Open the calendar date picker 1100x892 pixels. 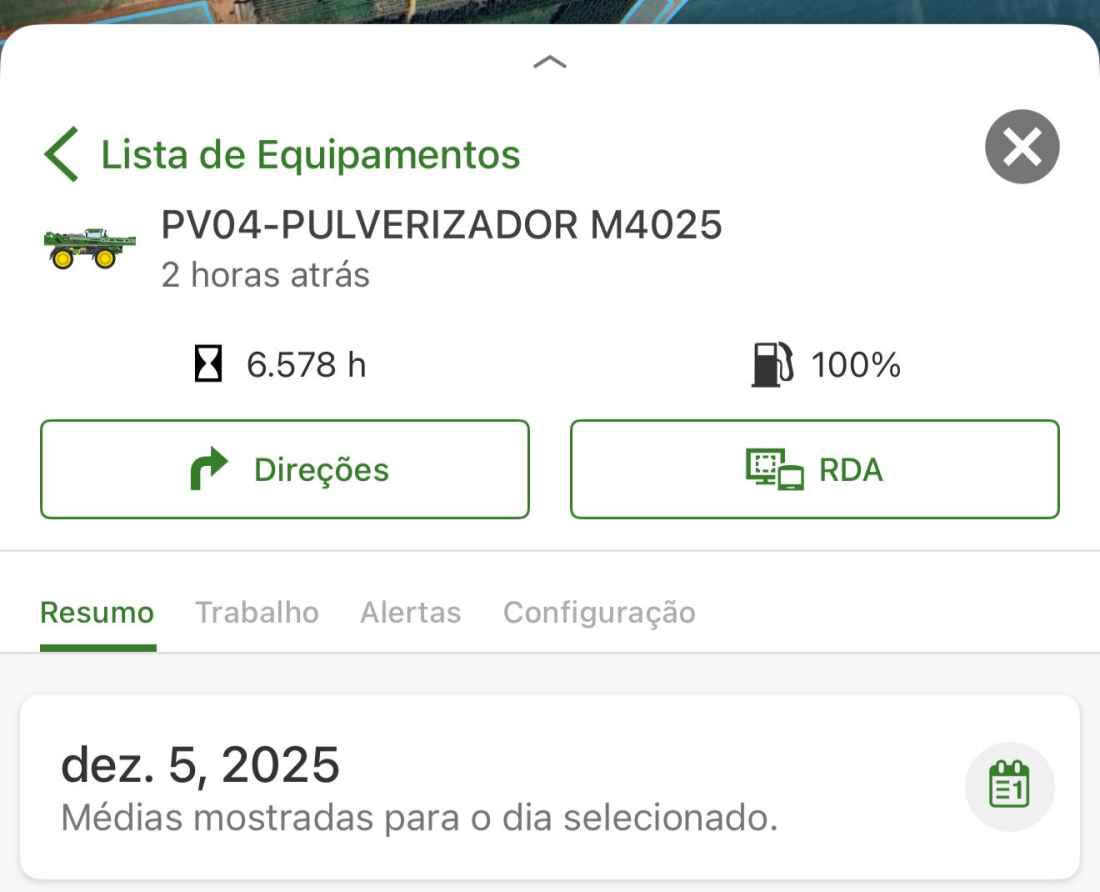1009,786
